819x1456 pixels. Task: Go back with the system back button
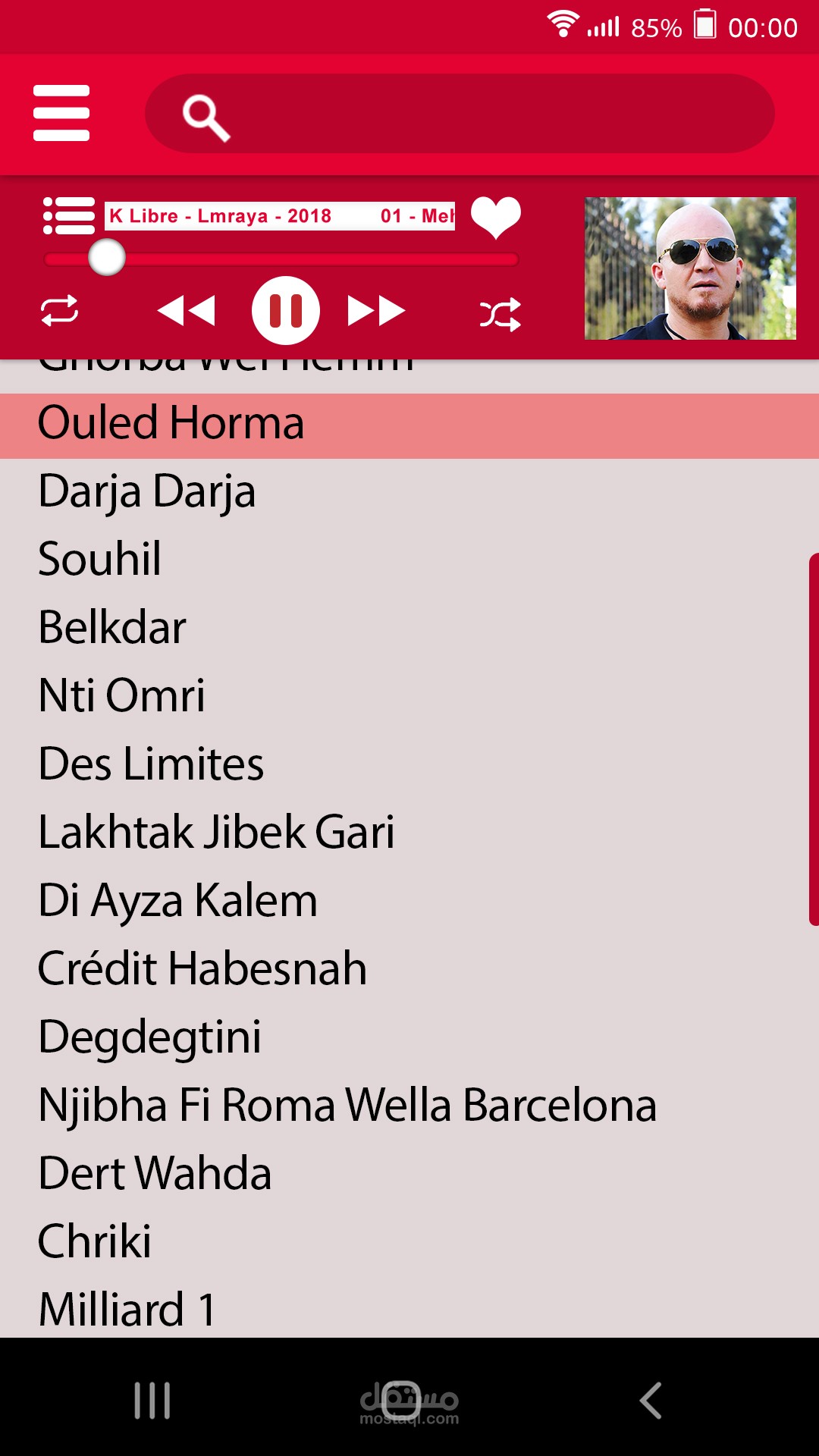pyautogui.click(x=651, y=1400)
